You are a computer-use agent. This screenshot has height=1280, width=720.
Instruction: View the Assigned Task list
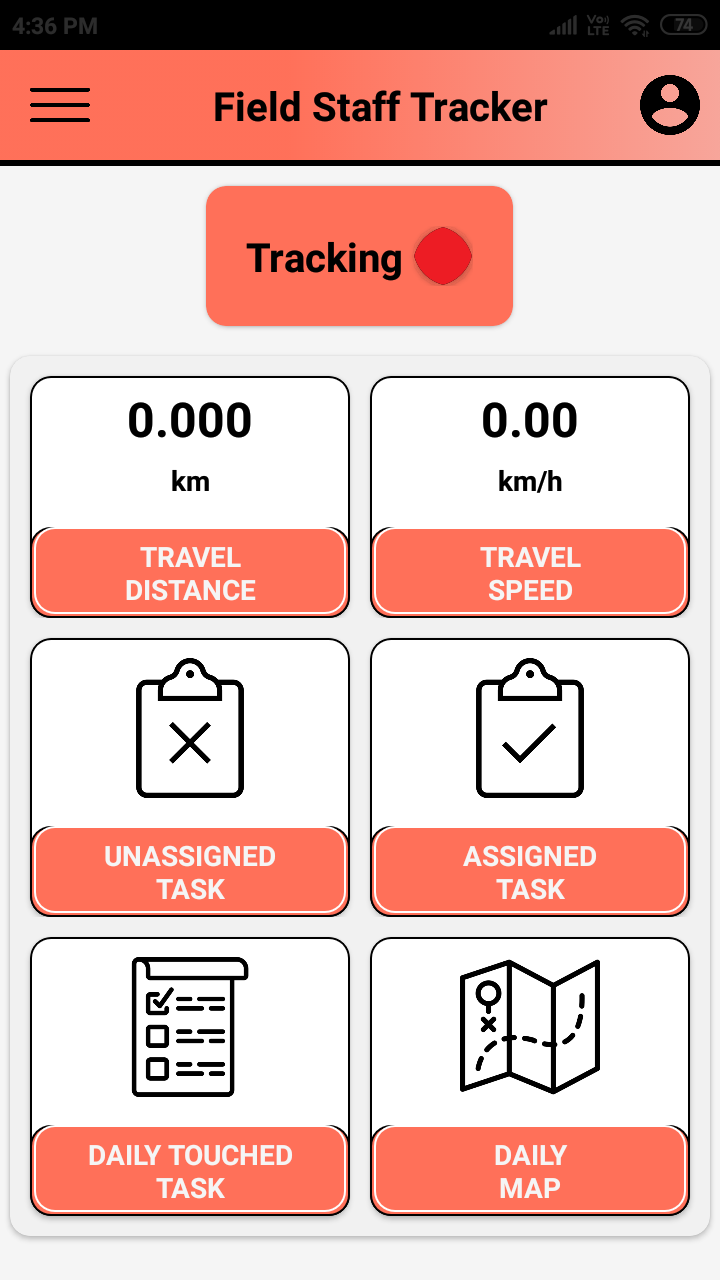pos(530,777)
